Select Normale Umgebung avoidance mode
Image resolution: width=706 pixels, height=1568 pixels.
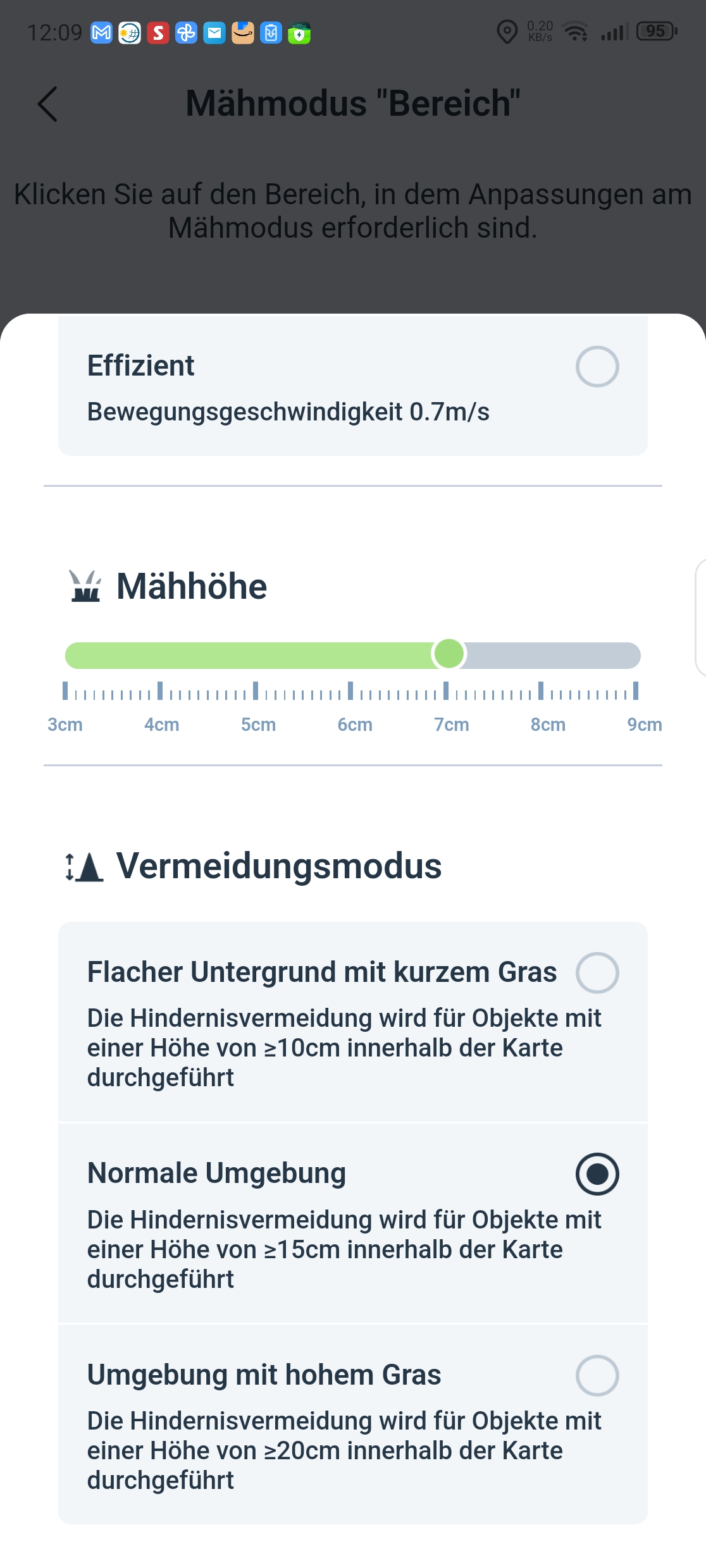coord(353,1223)
